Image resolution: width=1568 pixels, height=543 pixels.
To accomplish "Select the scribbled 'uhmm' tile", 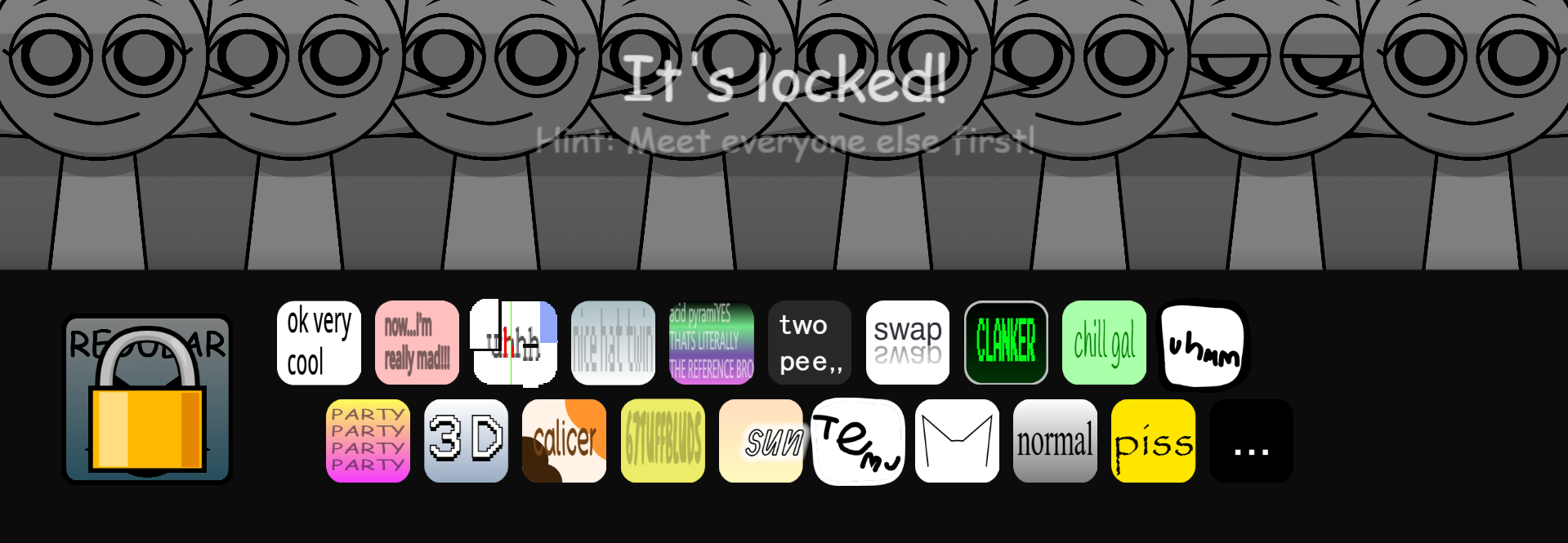I will [x=1203, y=345].
